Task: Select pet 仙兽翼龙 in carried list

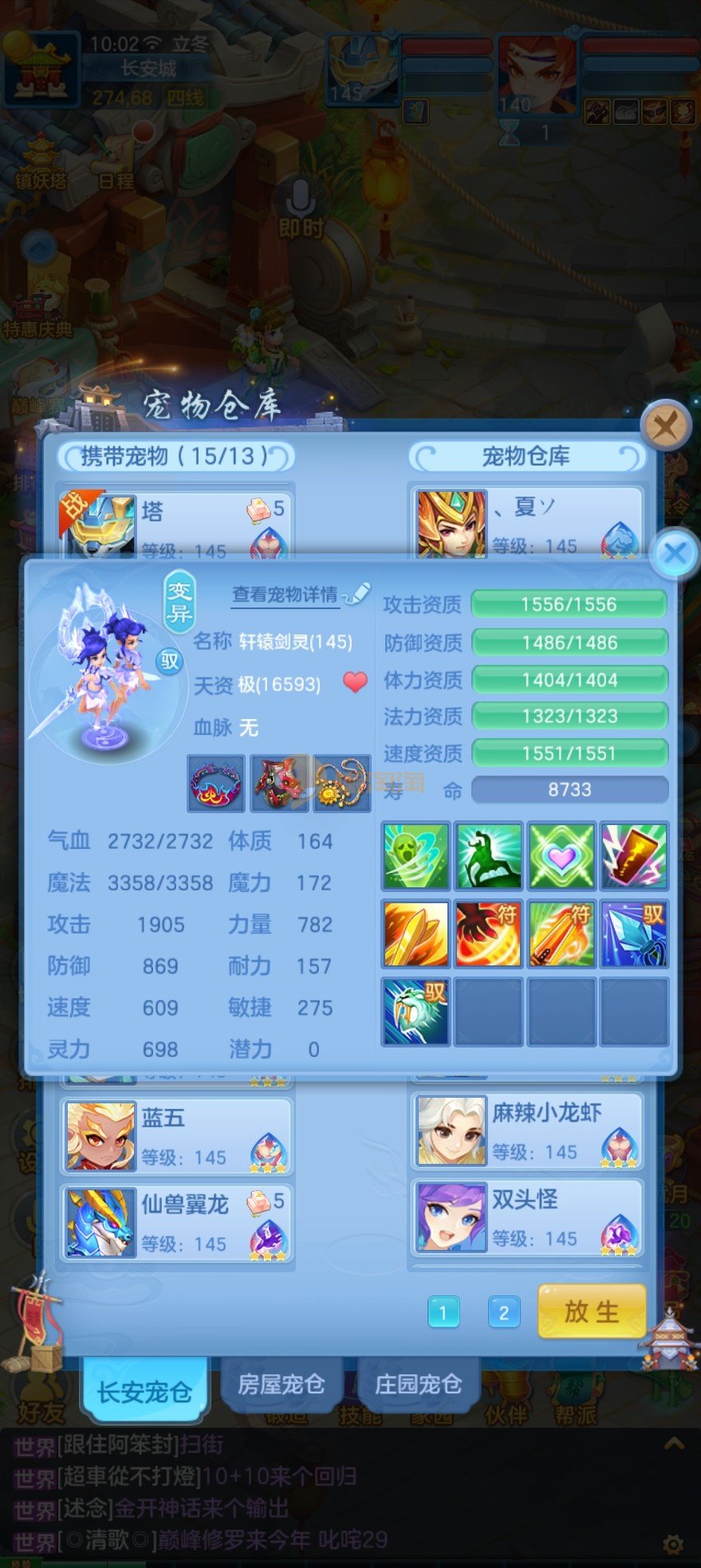Action: click(177, 1222)
